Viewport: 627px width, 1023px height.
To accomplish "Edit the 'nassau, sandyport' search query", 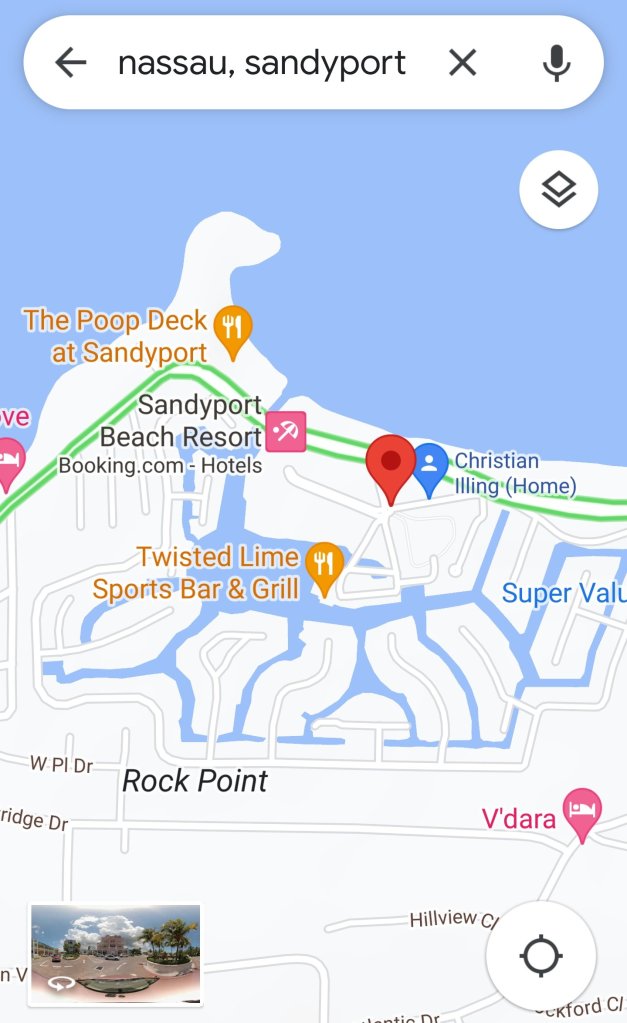I will tap(262, 63).
